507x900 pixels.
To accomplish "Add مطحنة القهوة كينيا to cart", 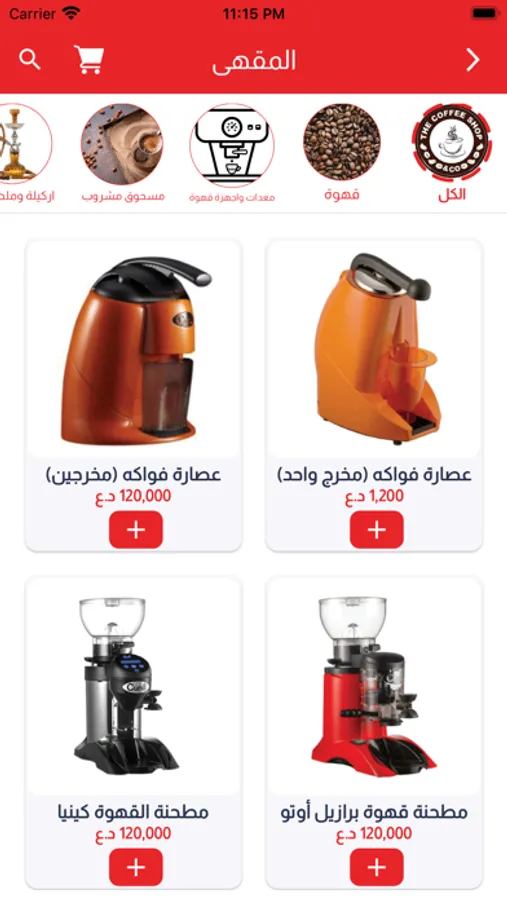I will coord(136,867).
